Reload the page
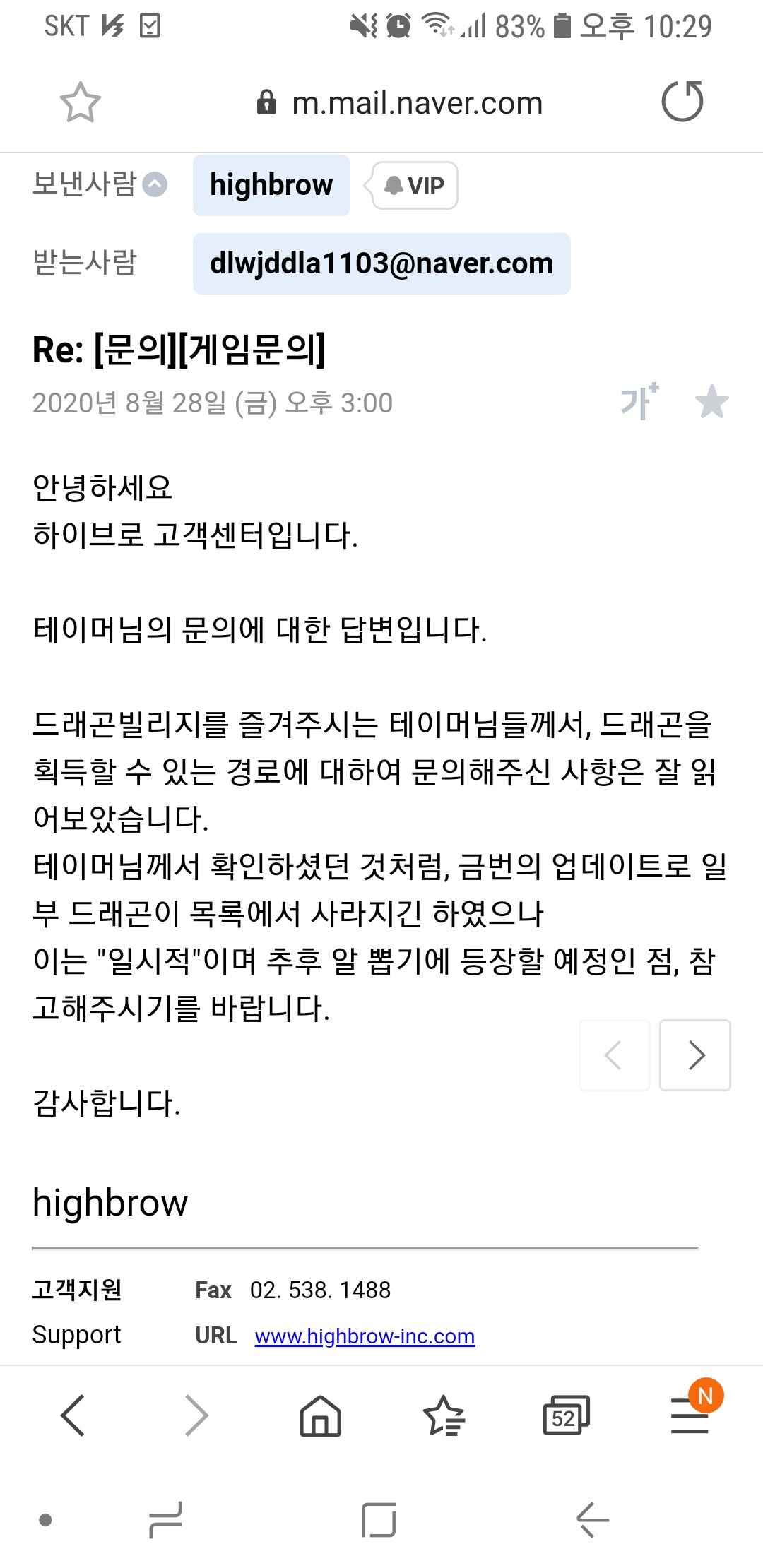 (x=682, y=102)
